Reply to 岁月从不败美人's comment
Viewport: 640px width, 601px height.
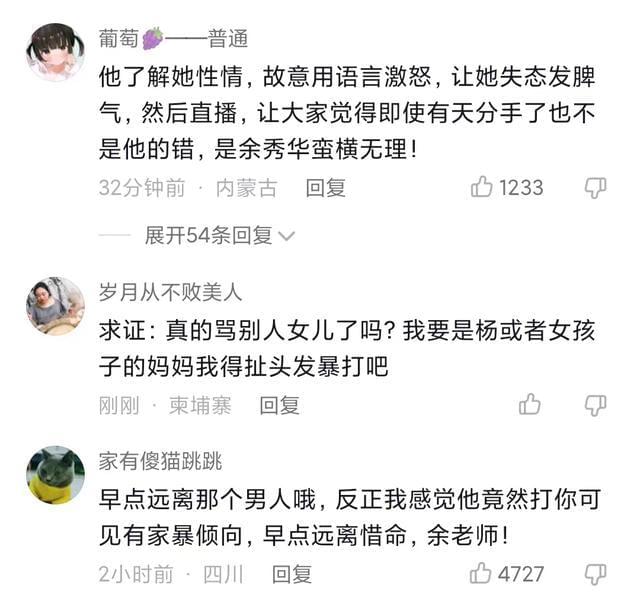pyautogui.click(x=279, y=405)
